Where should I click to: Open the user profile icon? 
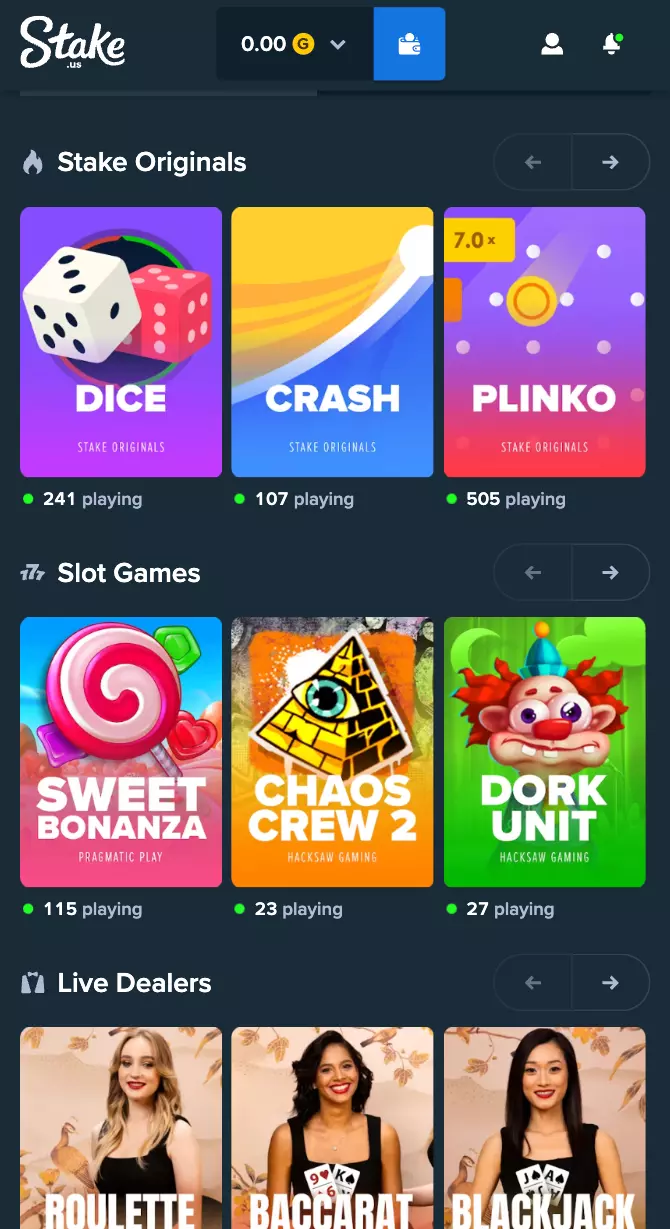pyautogui.click(x=551, y=44)
